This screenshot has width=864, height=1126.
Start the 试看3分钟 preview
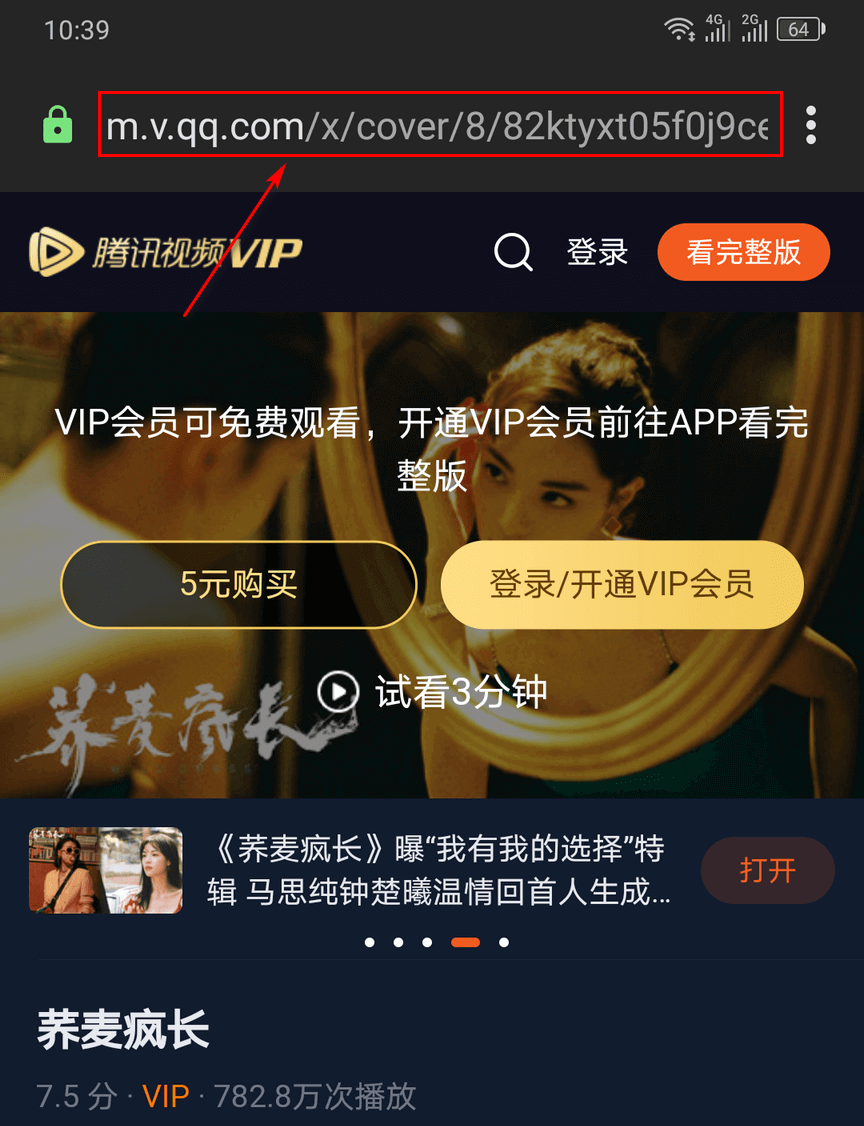pos(432,692)
